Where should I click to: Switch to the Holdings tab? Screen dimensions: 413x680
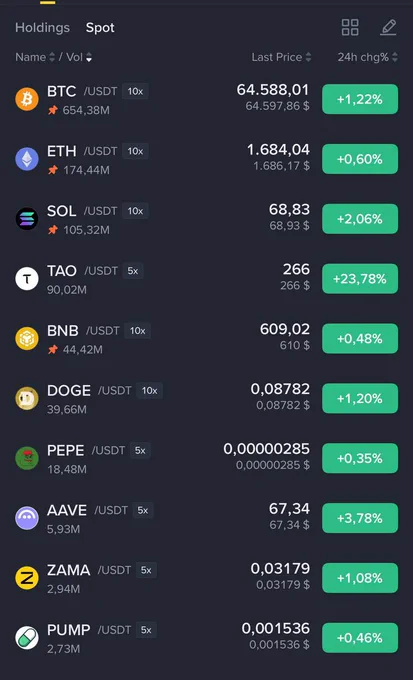click(x=42, y=28)
